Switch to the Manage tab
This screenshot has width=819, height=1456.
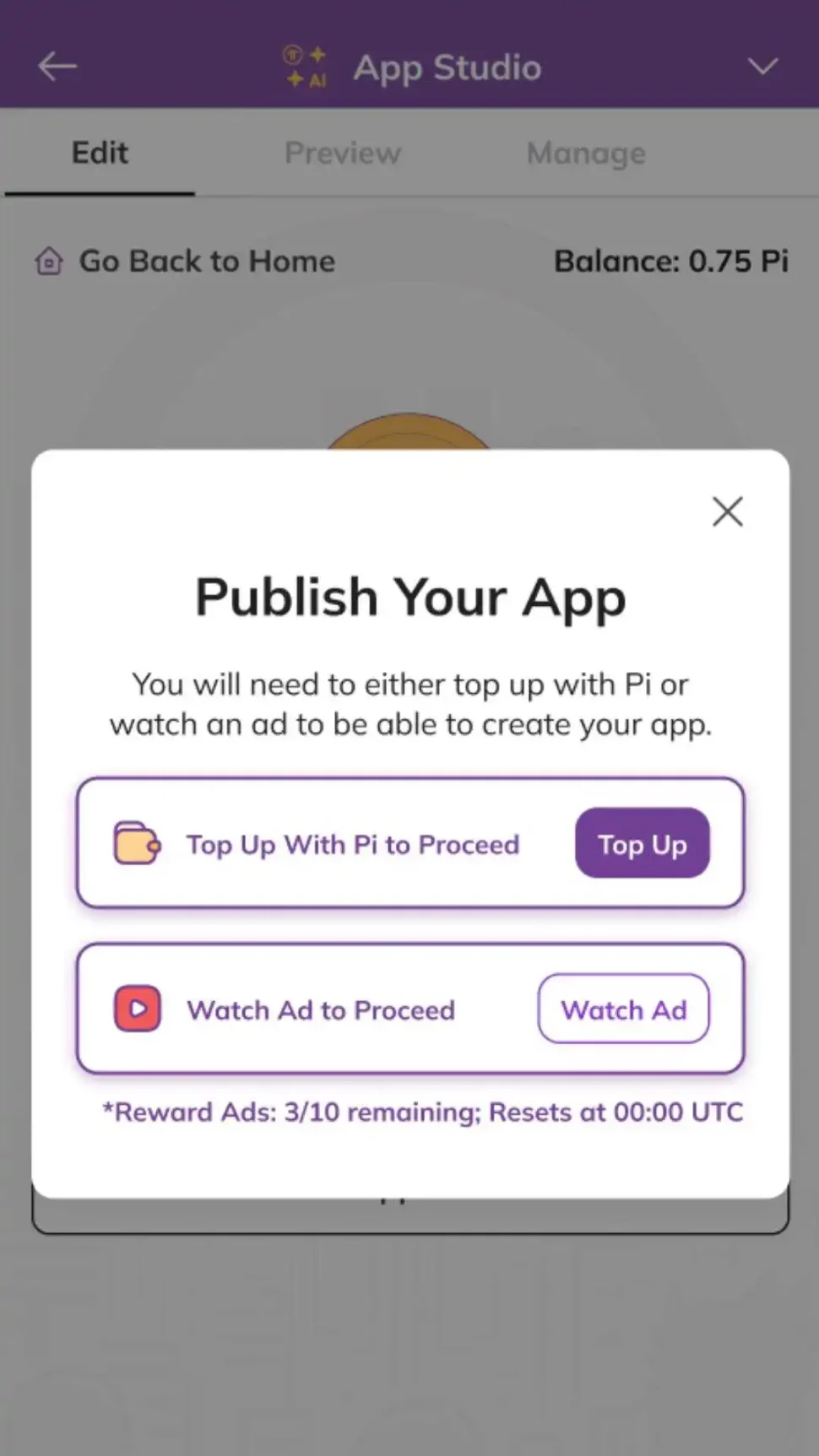(x=586, y=153)
